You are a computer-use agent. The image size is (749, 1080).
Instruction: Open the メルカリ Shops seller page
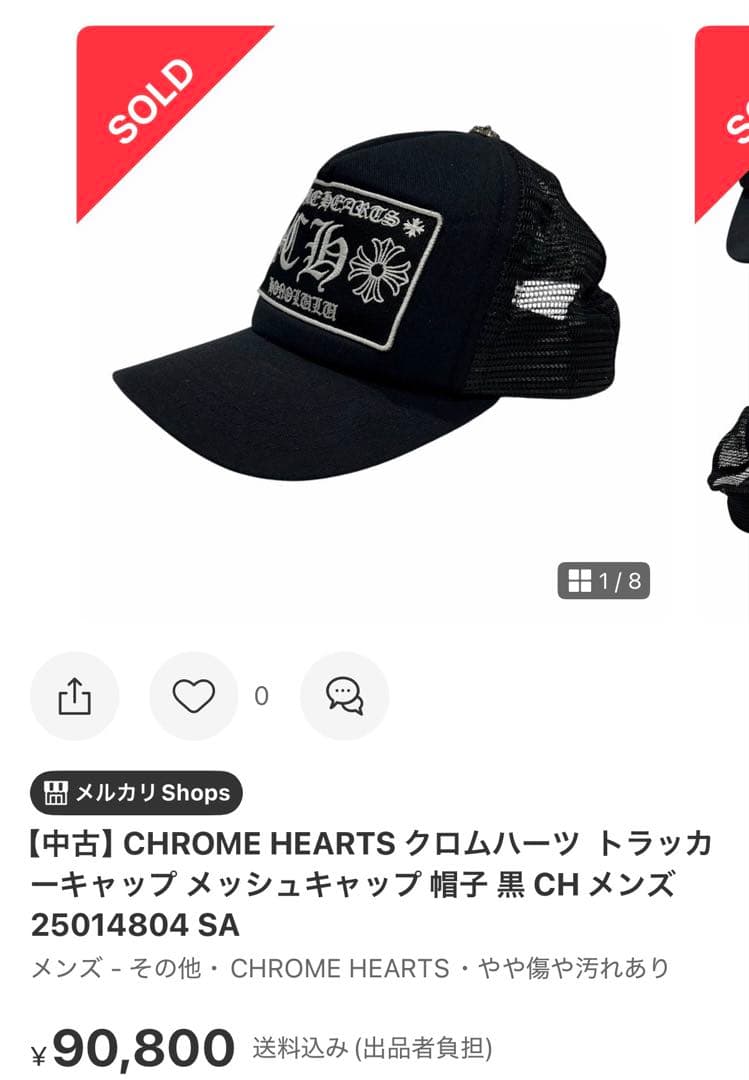135,792
